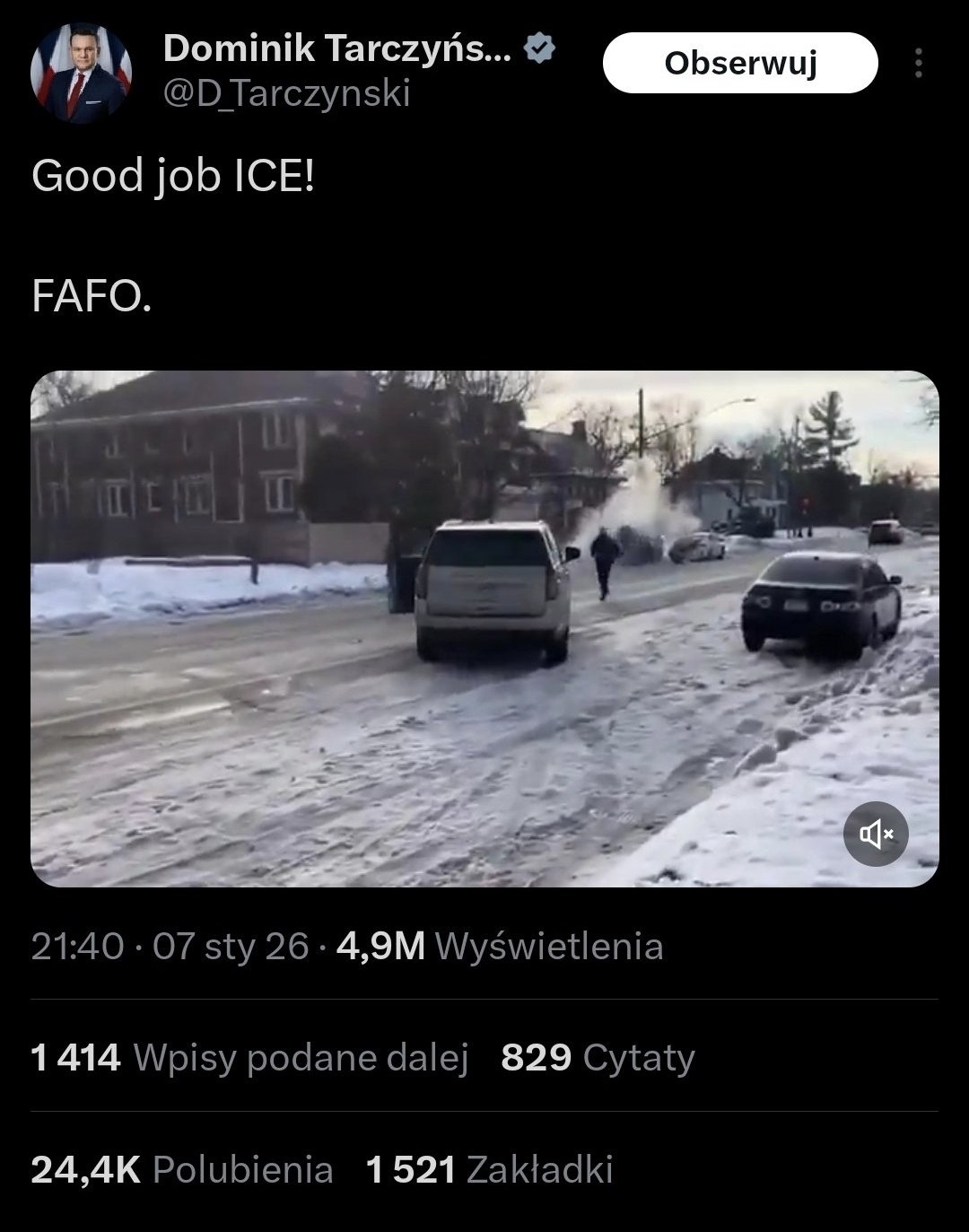Open the @D_Tarczynski profile handle
This screenshot has width=969, height=1232.
click(x=287, y=93)
